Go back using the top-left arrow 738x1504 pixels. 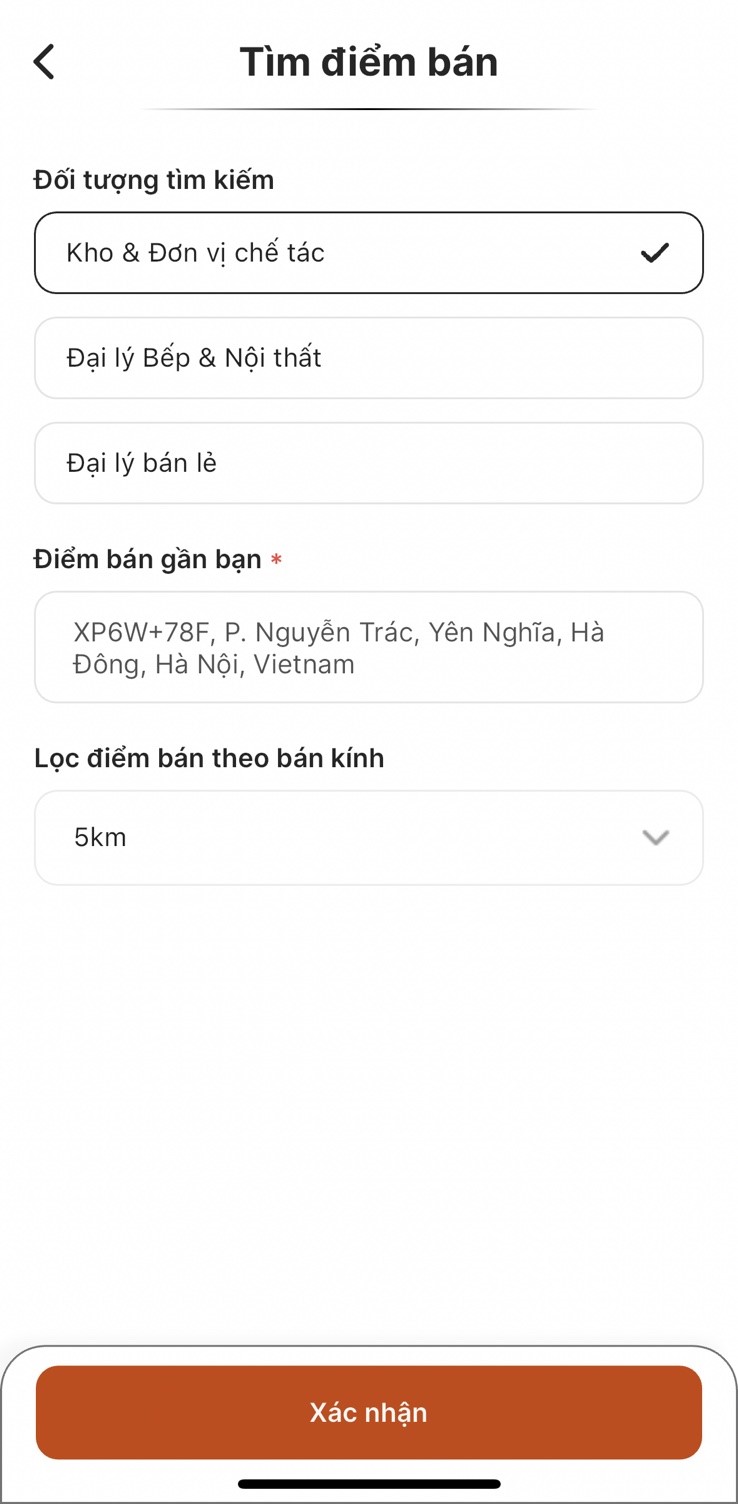point(44,62)
